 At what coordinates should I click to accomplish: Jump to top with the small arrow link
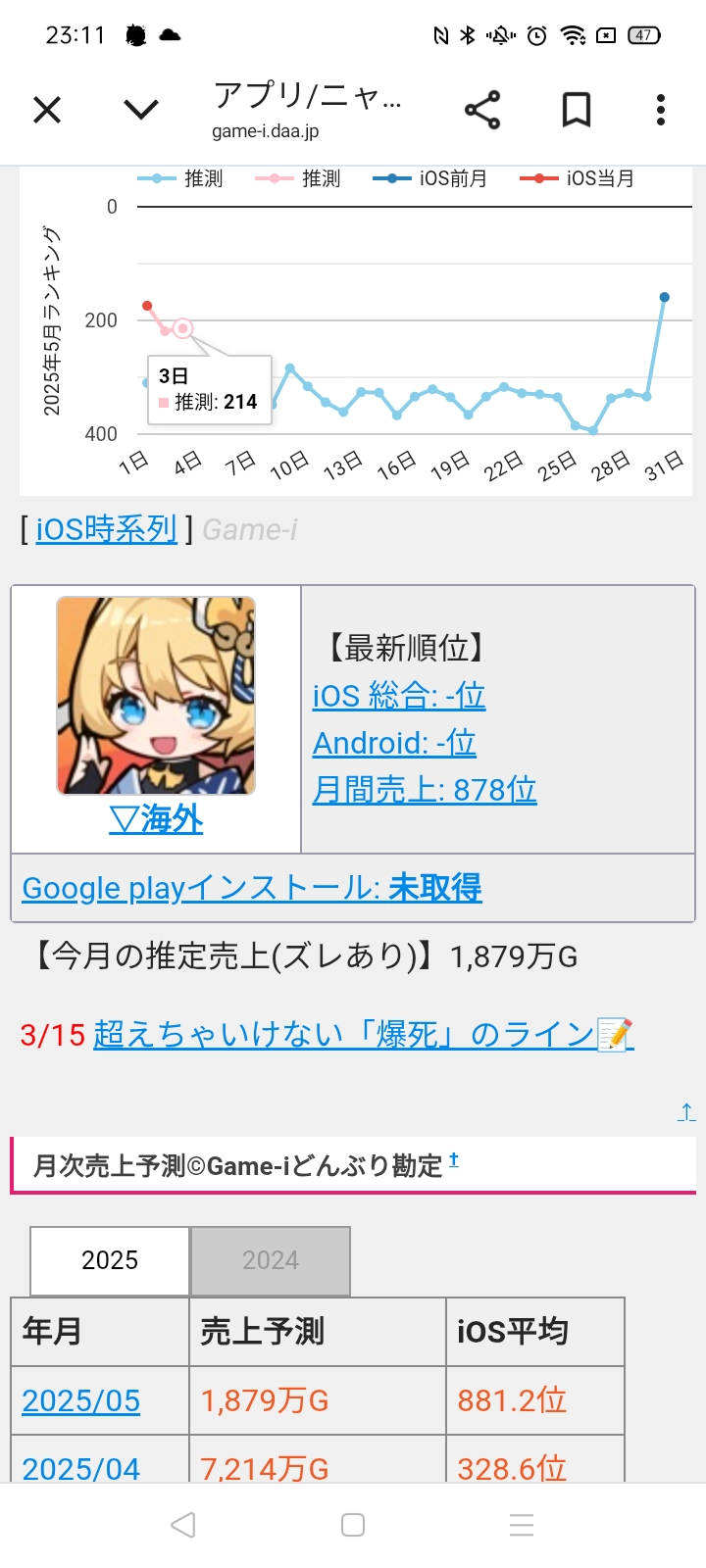[x=686, y=1111]
